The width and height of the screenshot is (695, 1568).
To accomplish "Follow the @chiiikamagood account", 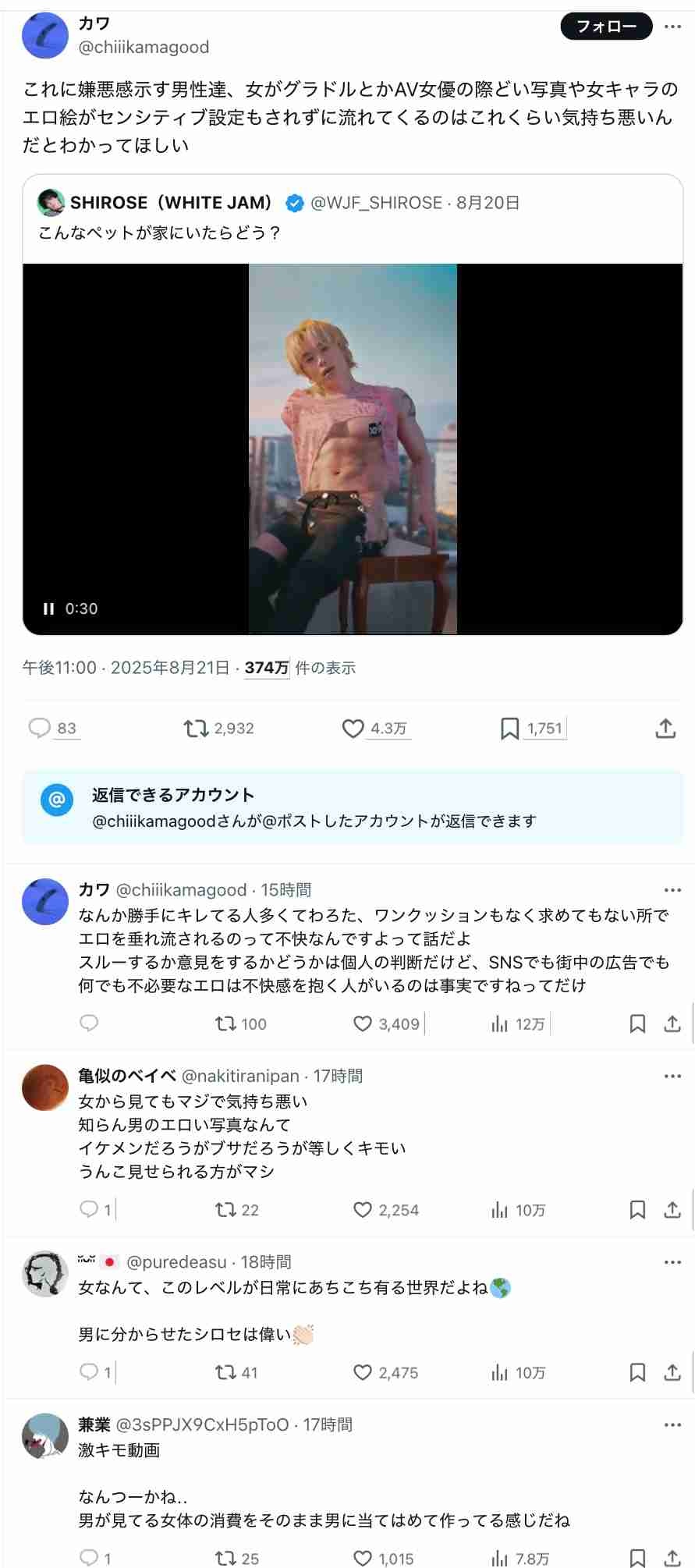I will pyautogui.click(x=606, y=27).
